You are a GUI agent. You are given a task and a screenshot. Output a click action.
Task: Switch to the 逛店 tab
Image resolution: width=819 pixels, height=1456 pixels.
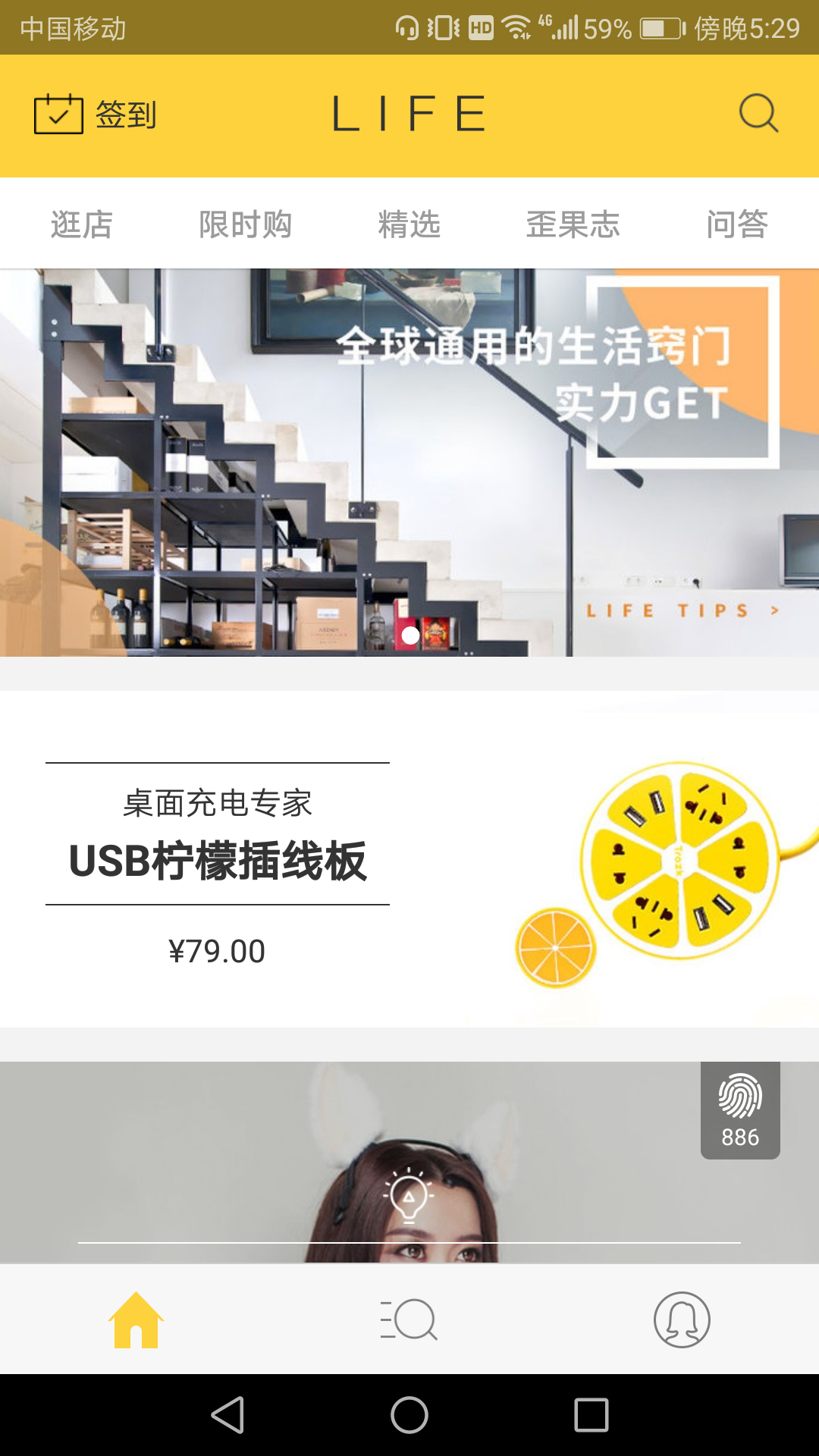82,224
